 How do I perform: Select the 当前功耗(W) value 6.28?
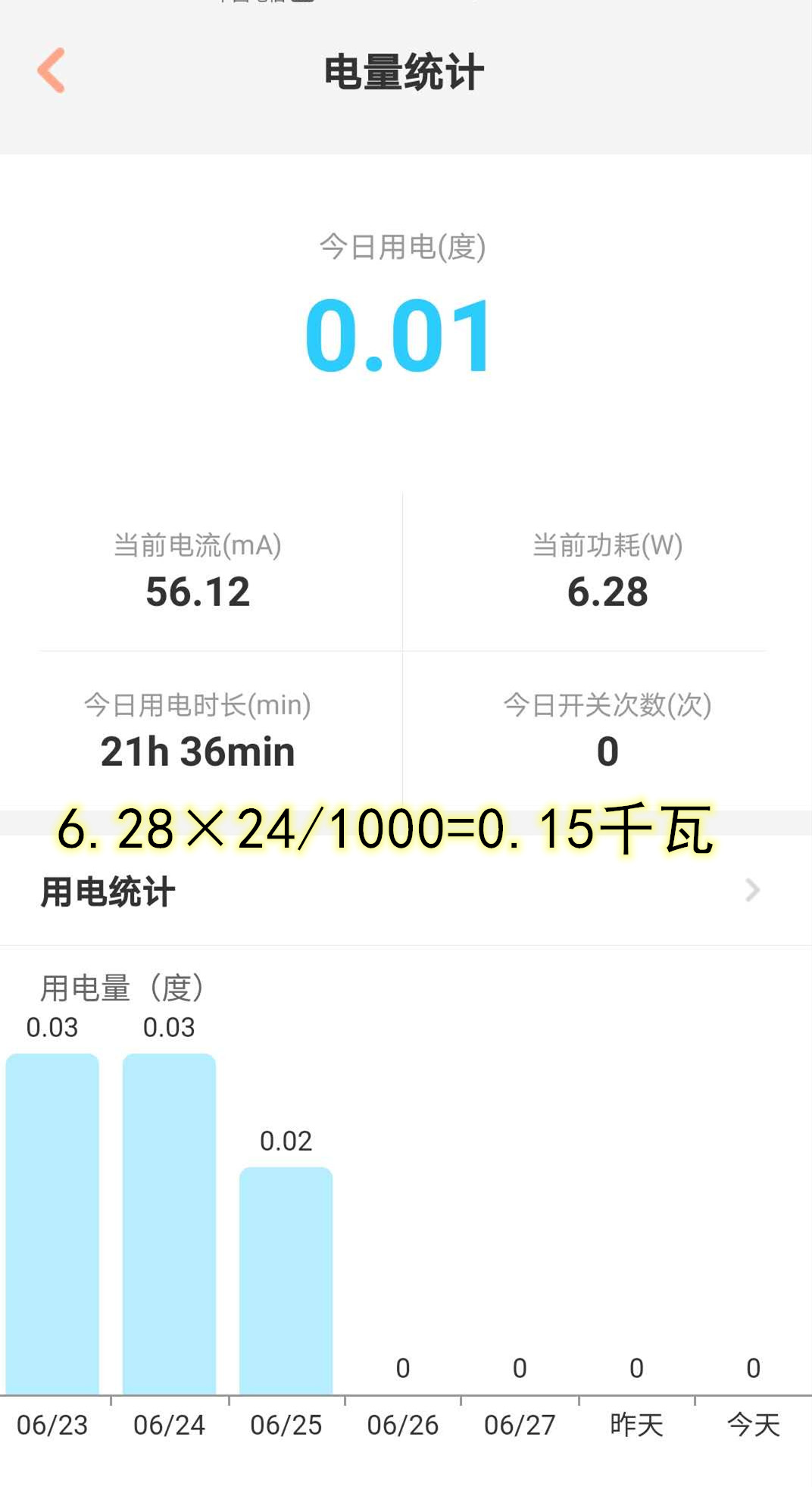(x=608, y=593)
